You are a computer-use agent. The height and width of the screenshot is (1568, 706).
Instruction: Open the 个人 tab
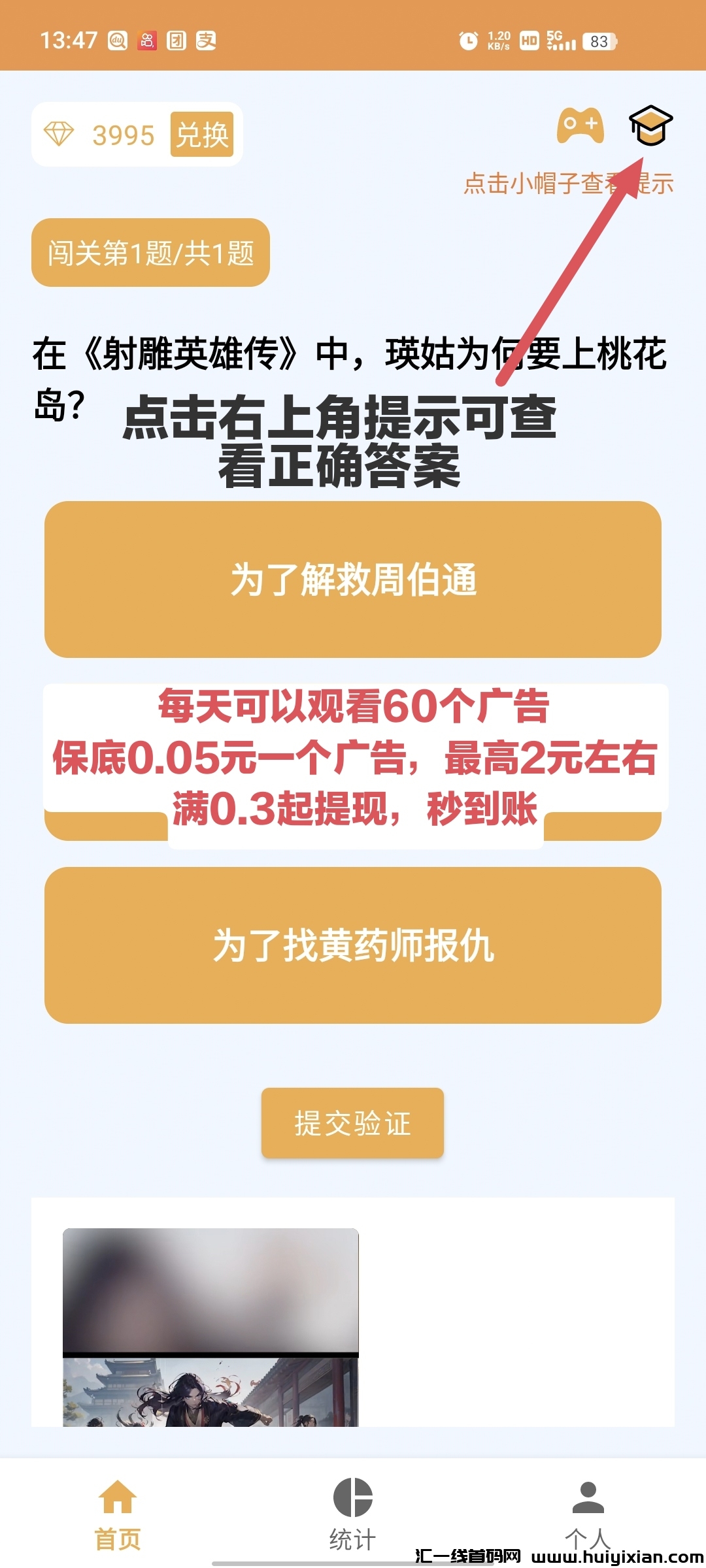(587, 1522)
